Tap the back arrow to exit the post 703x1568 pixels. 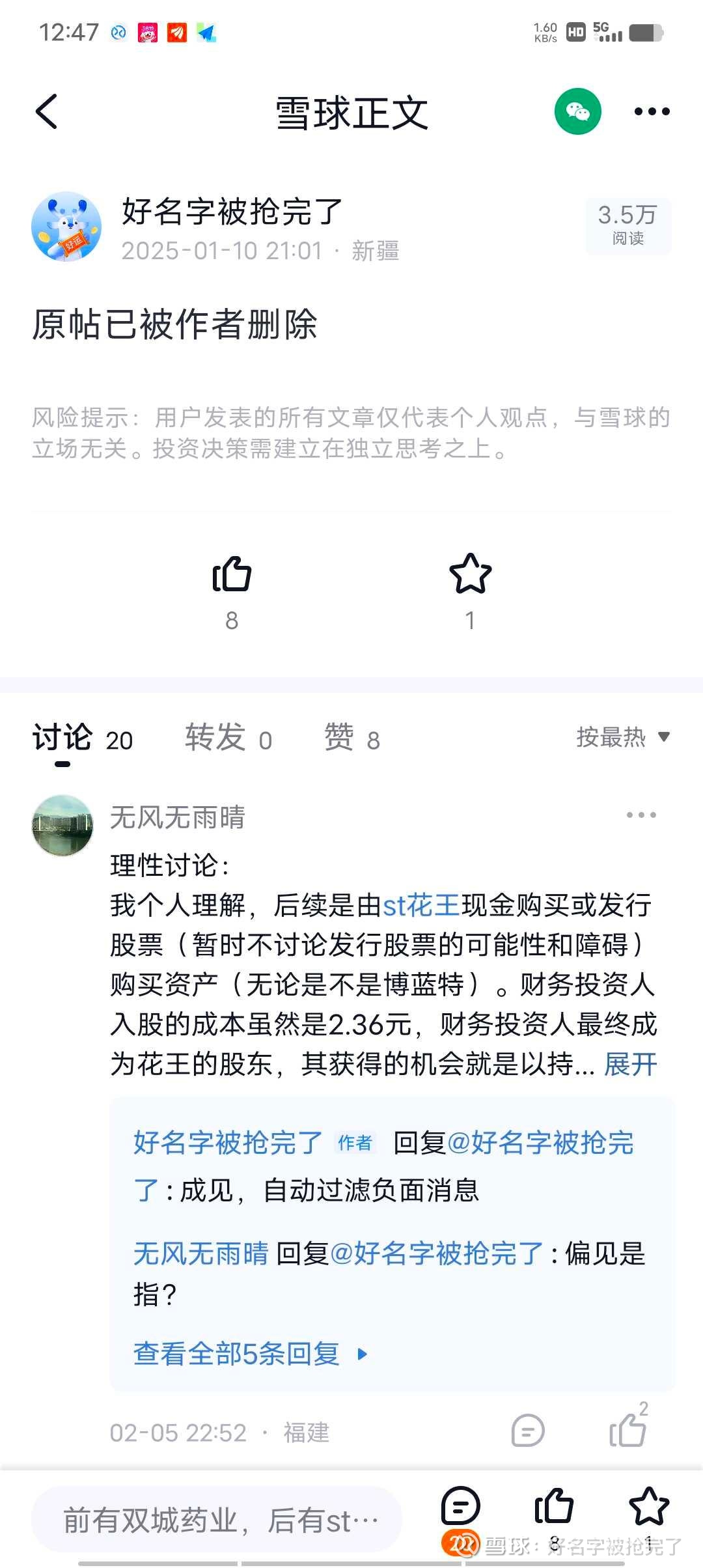coord(46,111)
